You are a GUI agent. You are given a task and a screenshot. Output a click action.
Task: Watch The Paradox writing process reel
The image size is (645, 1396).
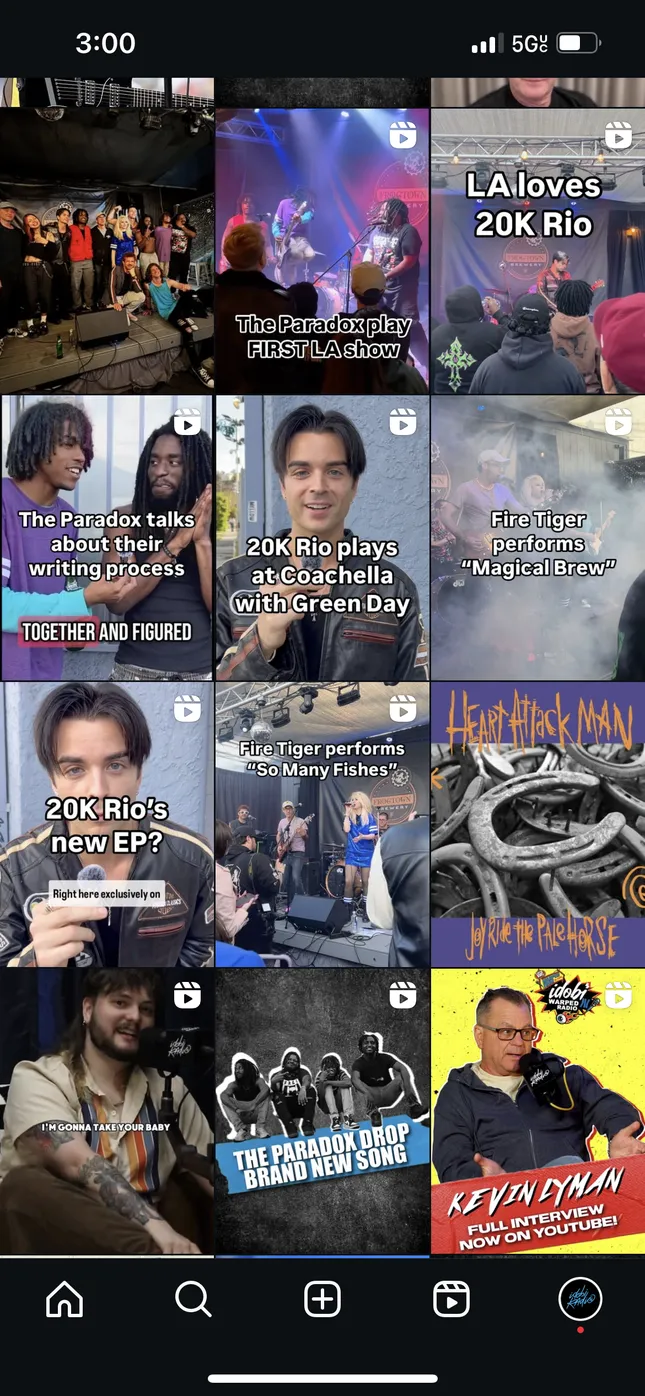[106, 537]
